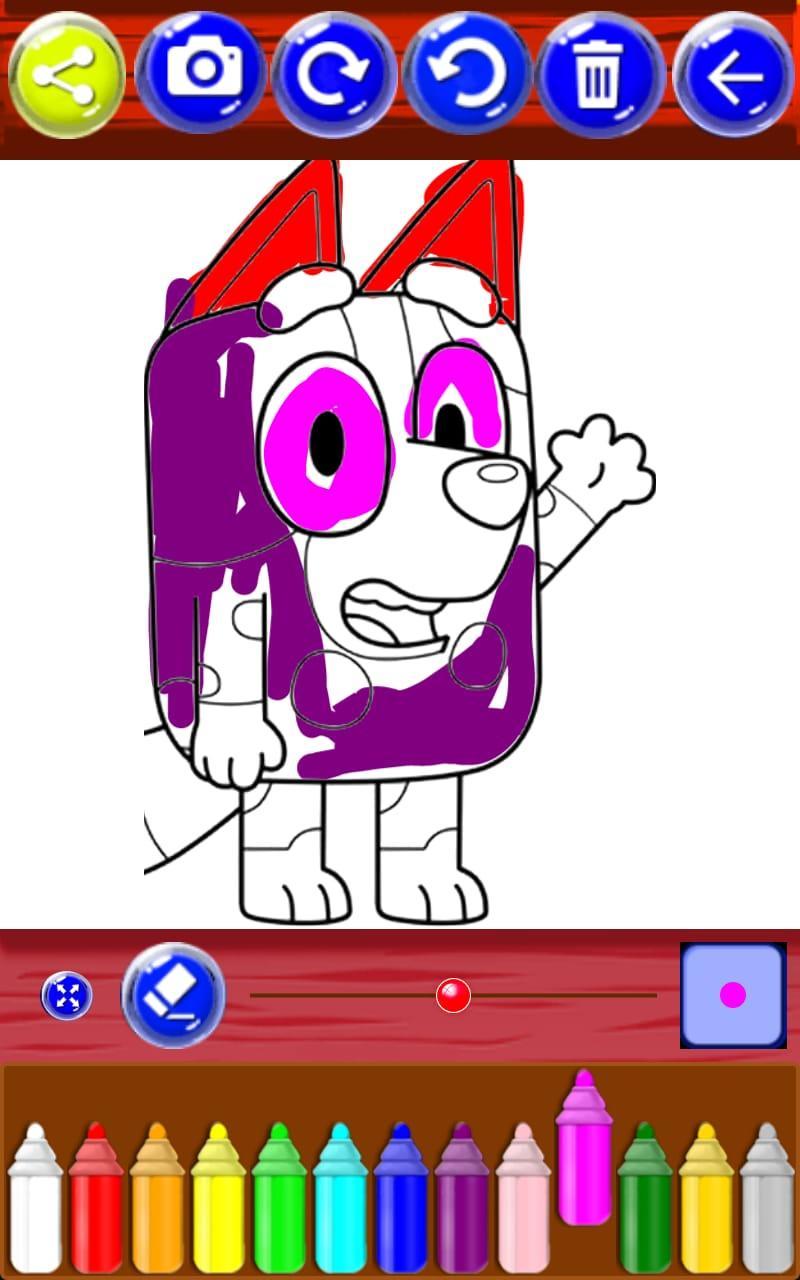The height and width of the screenshot is (1280, 800).
Task: Undo the last stroke
Action: tap(469, 74)
